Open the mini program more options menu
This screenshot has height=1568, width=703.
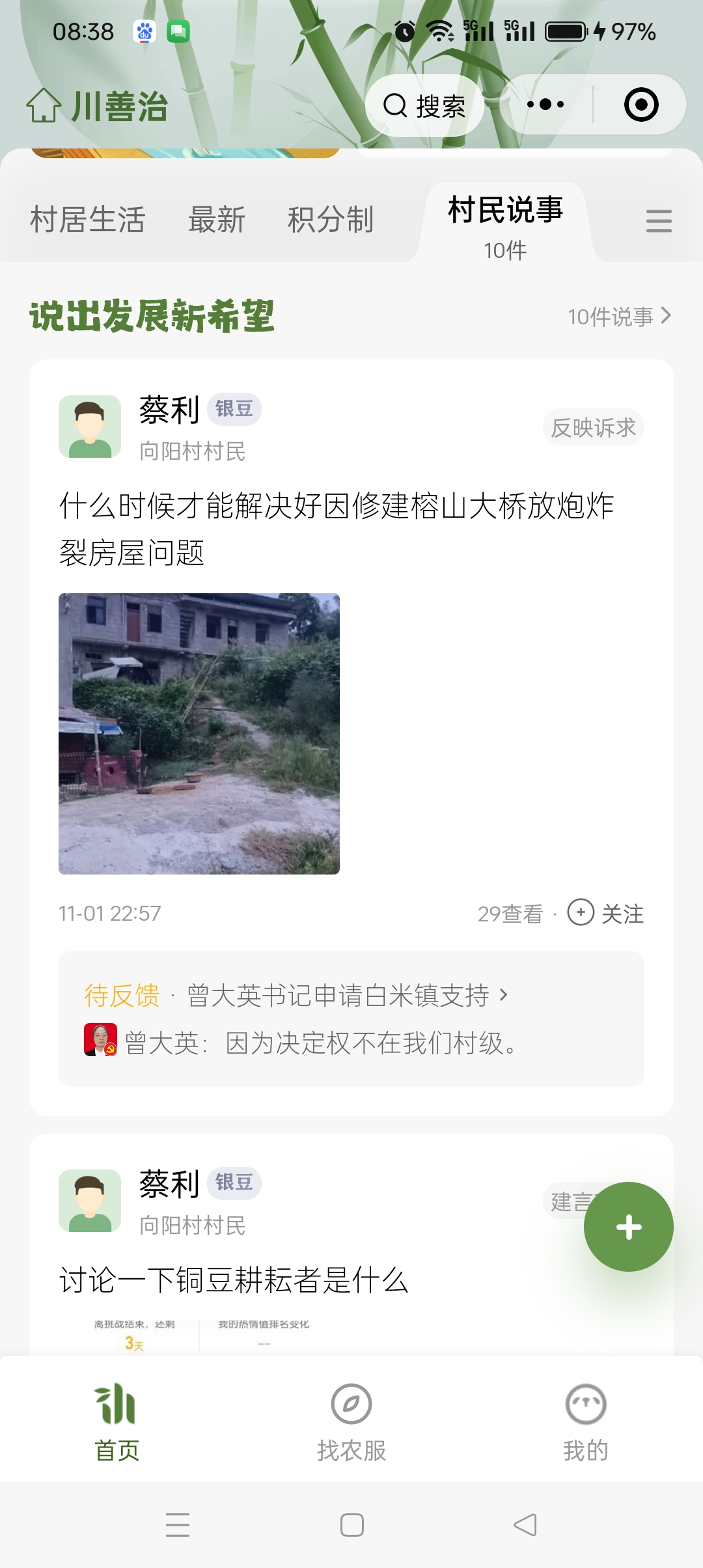click(x=545, y=105)
